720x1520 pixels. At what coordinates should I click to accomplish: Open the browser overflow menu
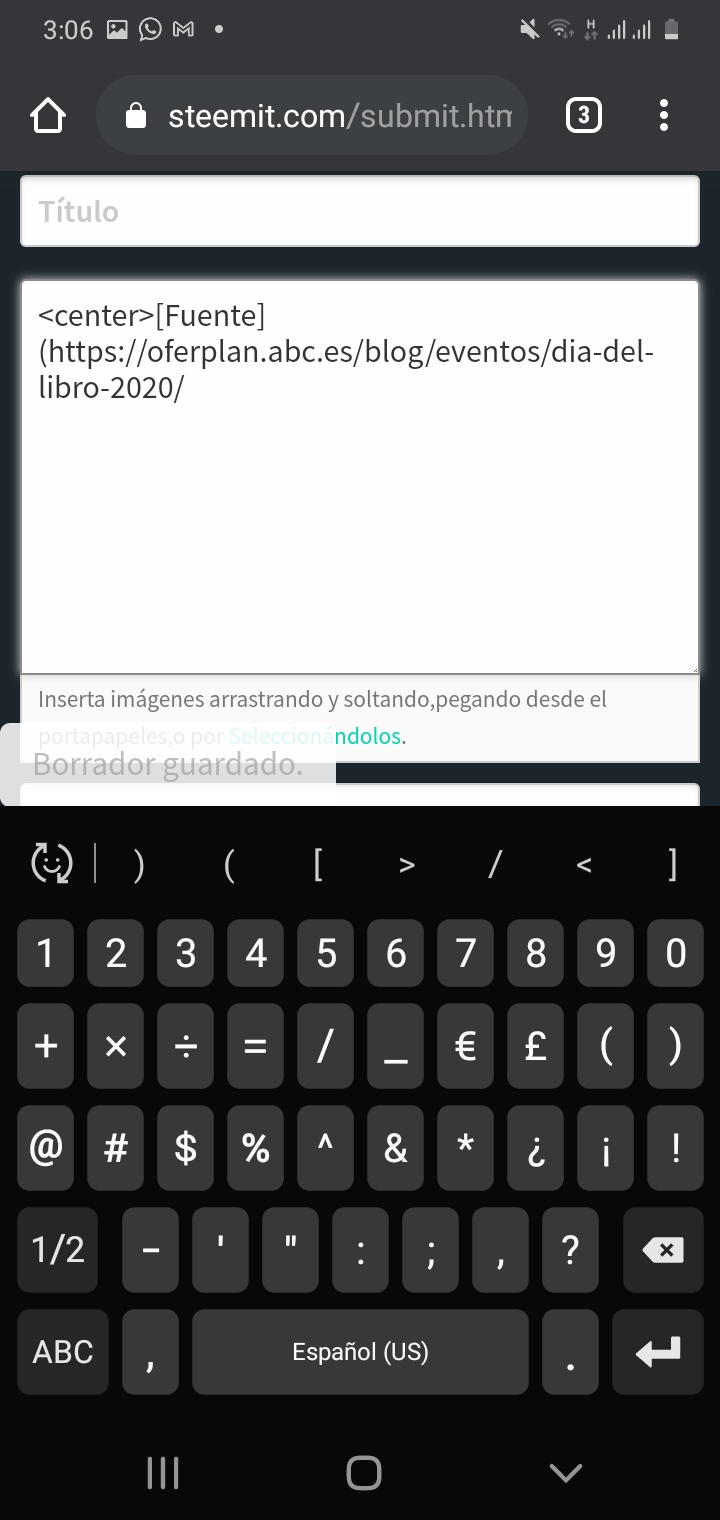(663, 116)
